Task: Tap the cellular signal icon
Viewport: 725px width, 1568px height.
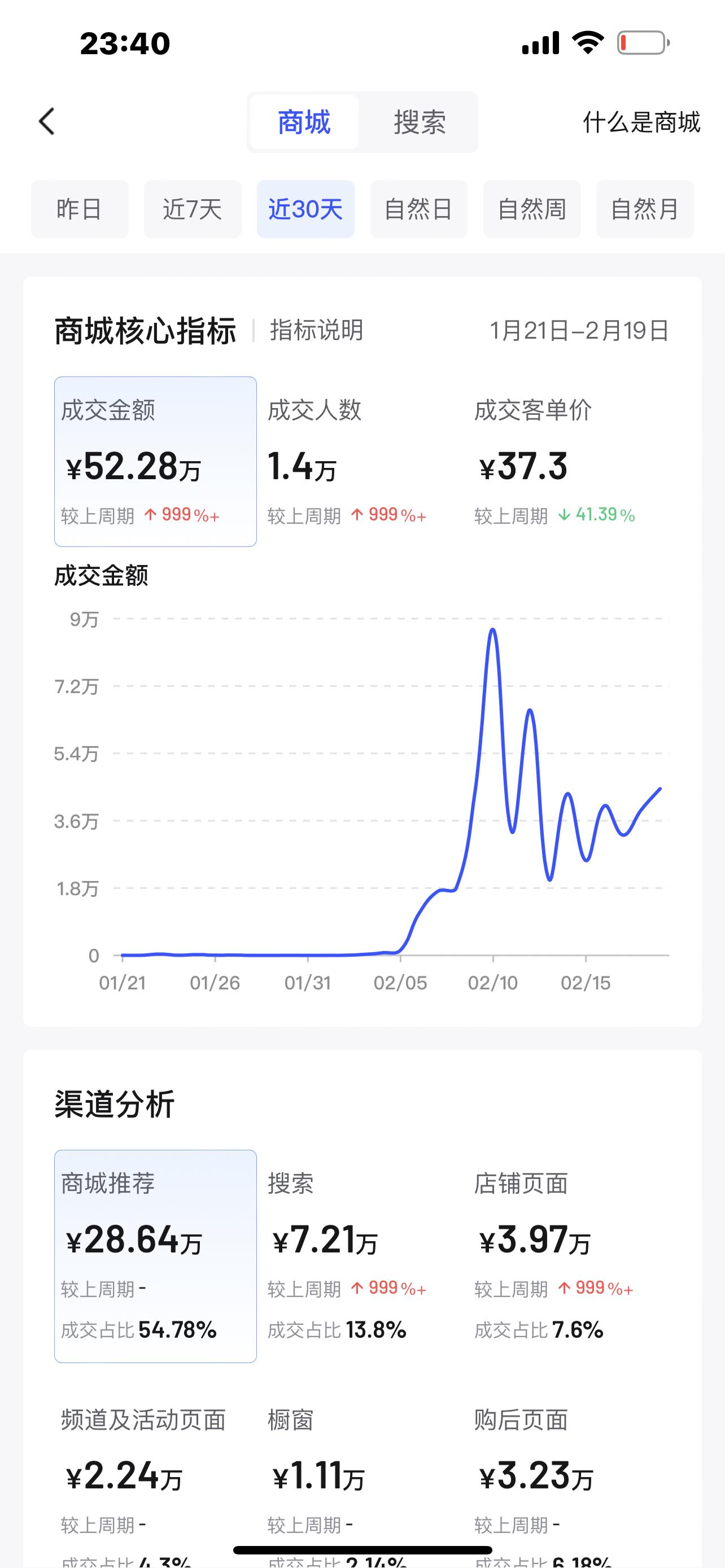Action: [541, 42]
